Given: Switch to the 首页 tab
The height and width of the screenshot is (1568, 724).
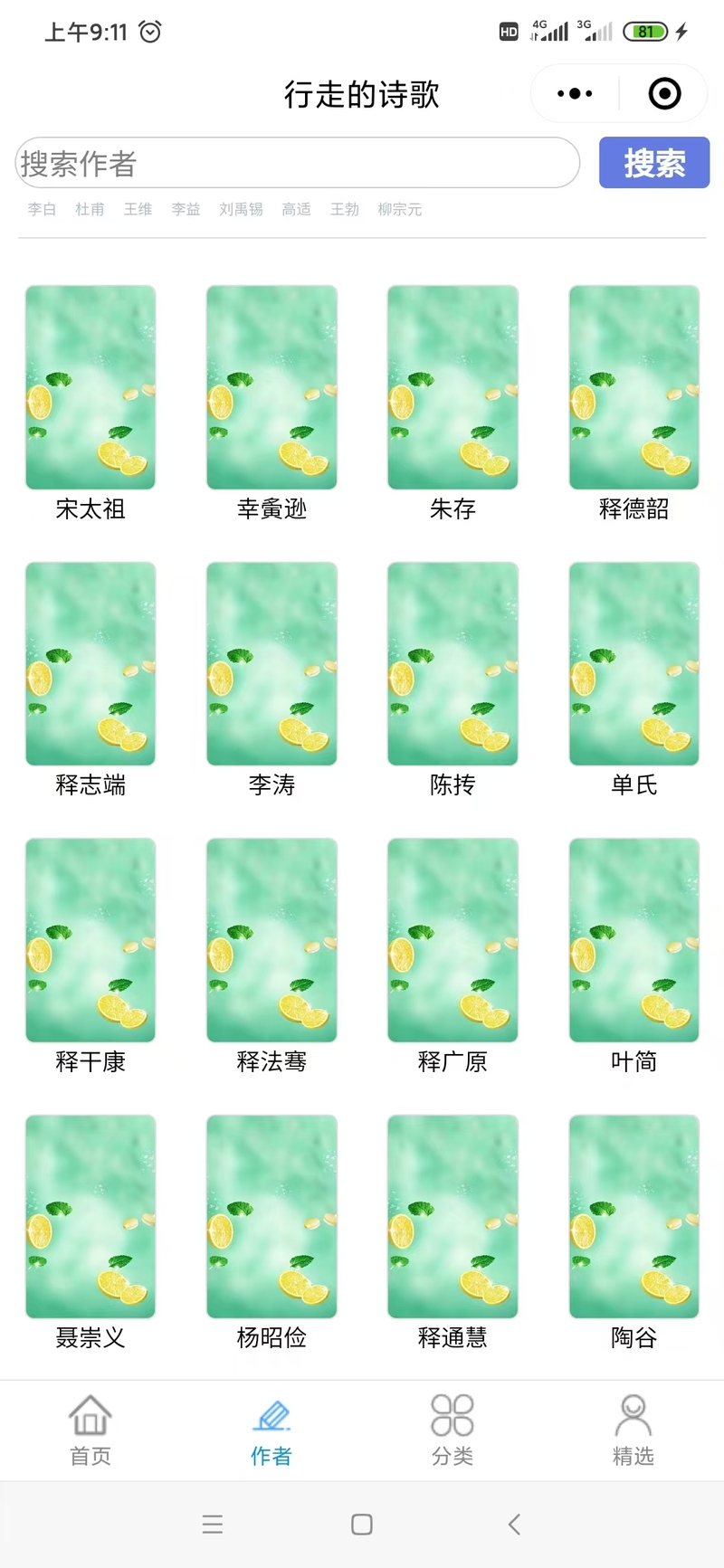Looking at the screenshot, I should point(90,1430).
